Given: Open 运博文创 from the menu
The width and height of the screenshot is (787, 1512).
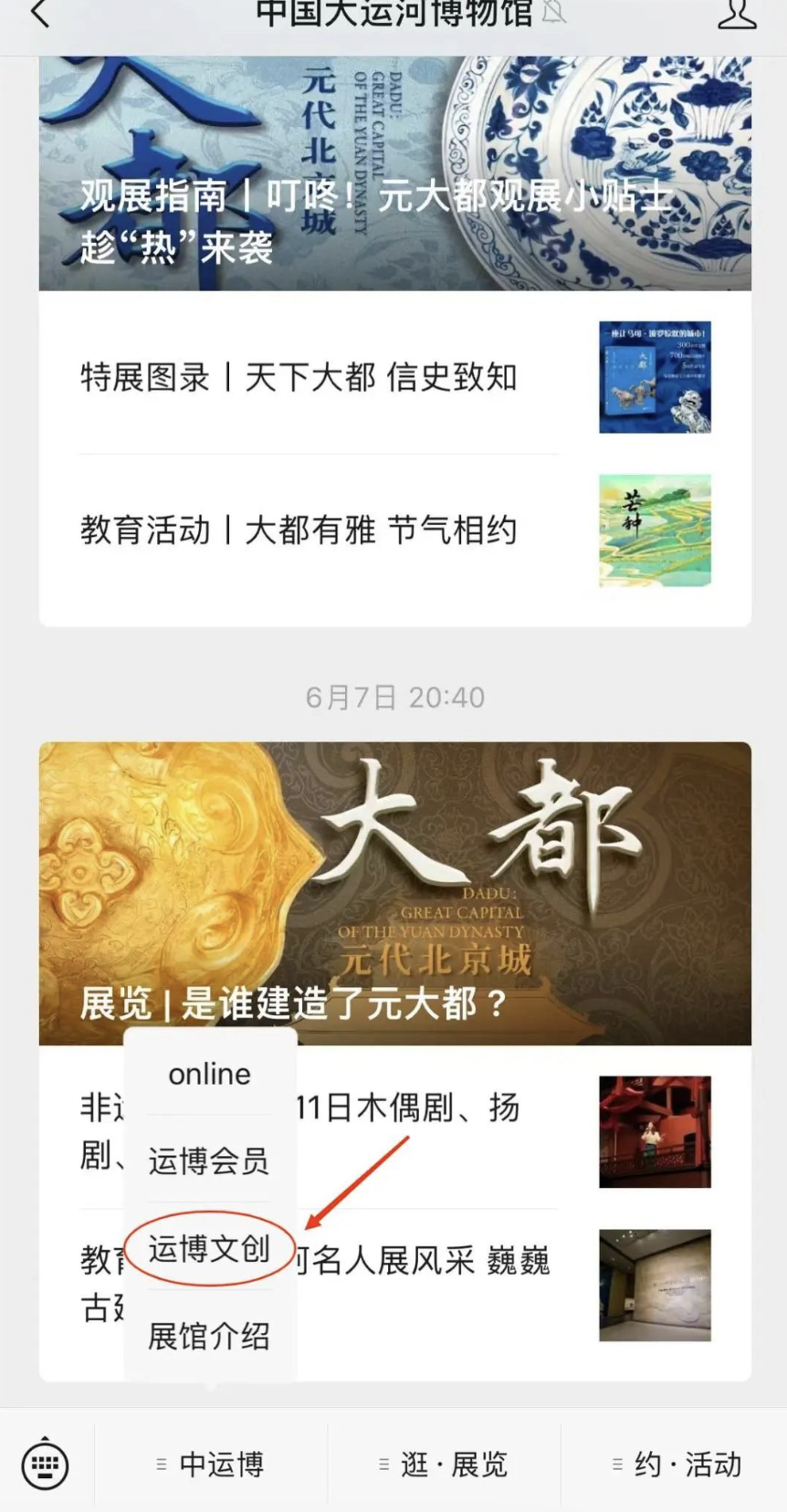Looking at the screenshot, I should 209,1248.
